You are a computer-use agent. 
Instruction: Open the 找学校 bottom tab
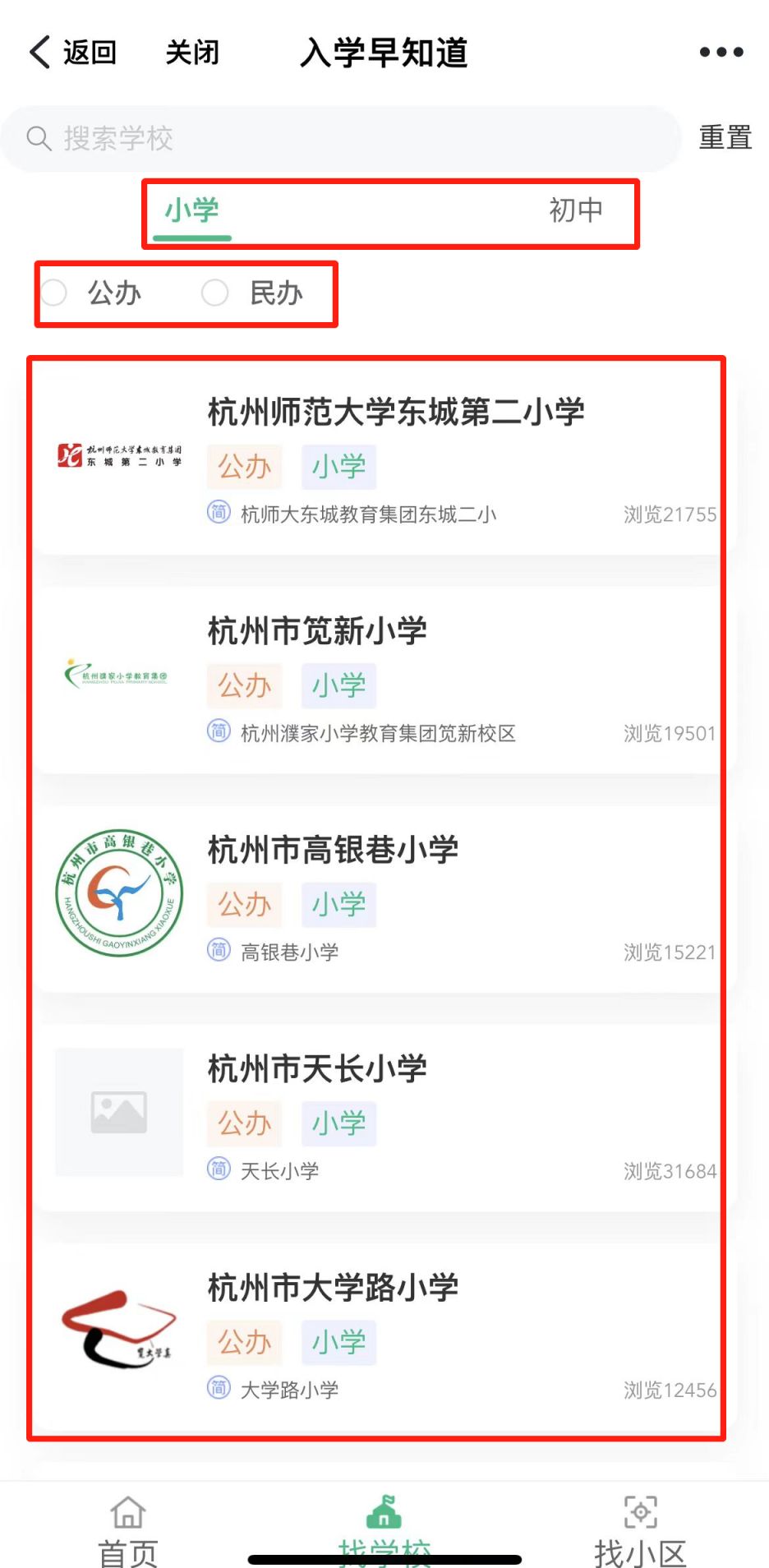(x=384, y=1530)
